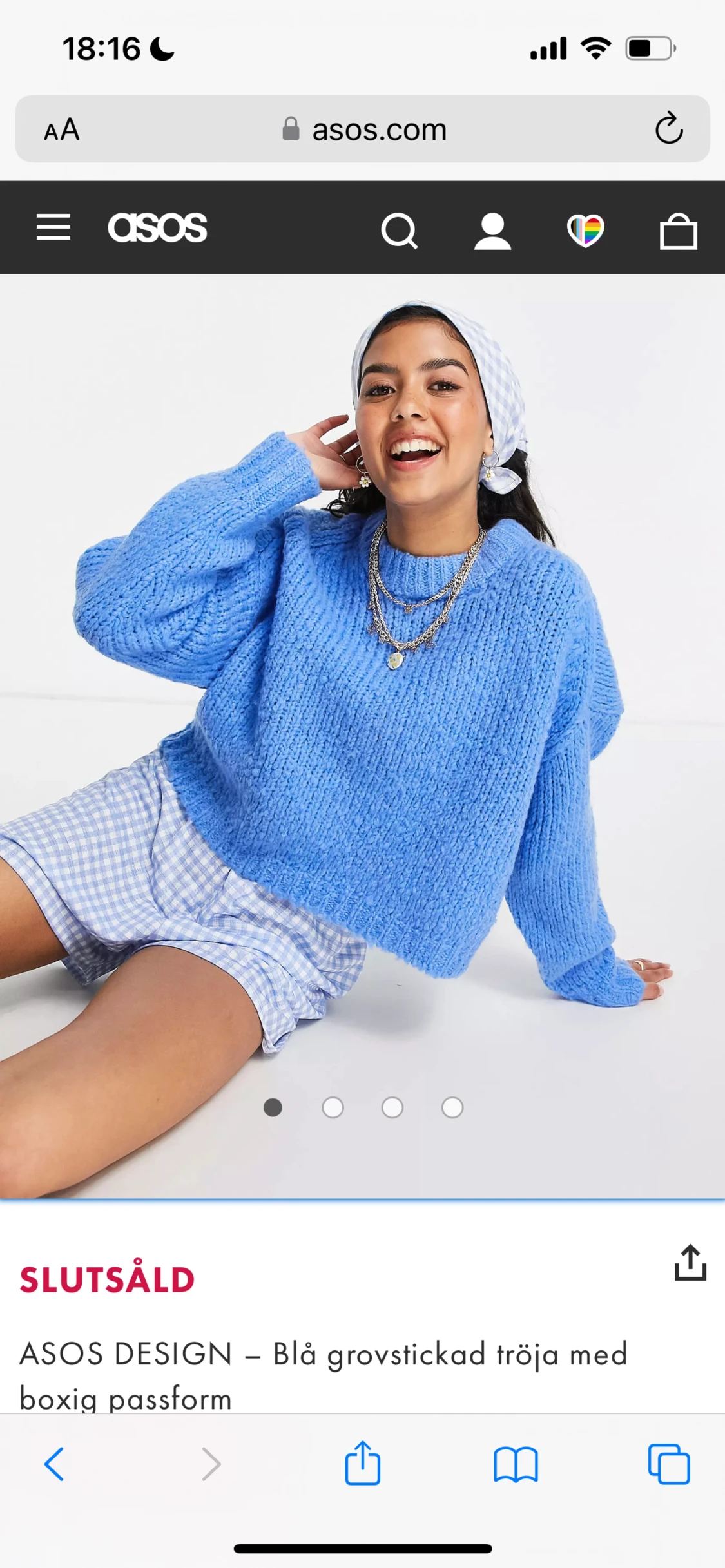Viewport: 725px width, 1568px height.
Task: Open Safari bookmarks
Action: [x=516, y=1464]
